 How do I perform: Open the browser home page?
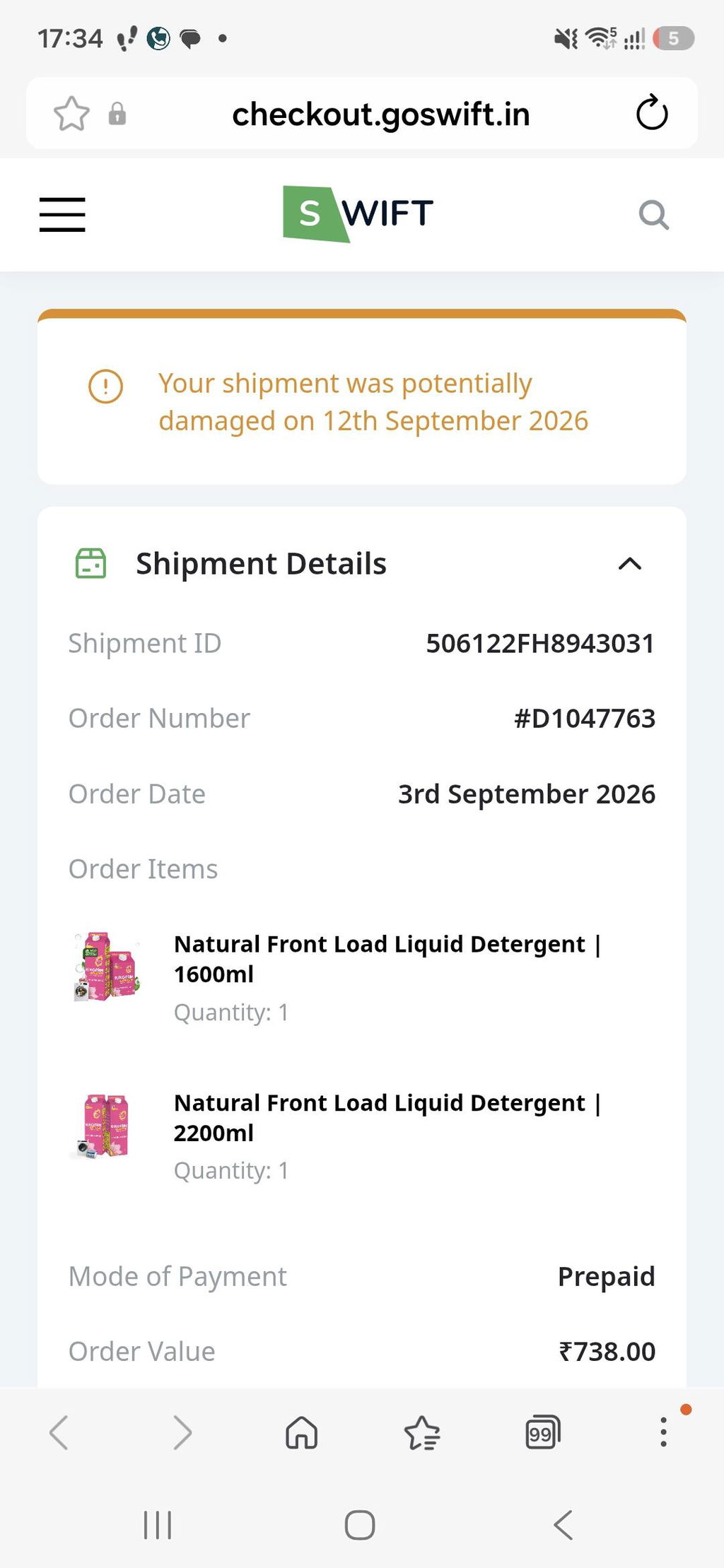point(301,1432)
